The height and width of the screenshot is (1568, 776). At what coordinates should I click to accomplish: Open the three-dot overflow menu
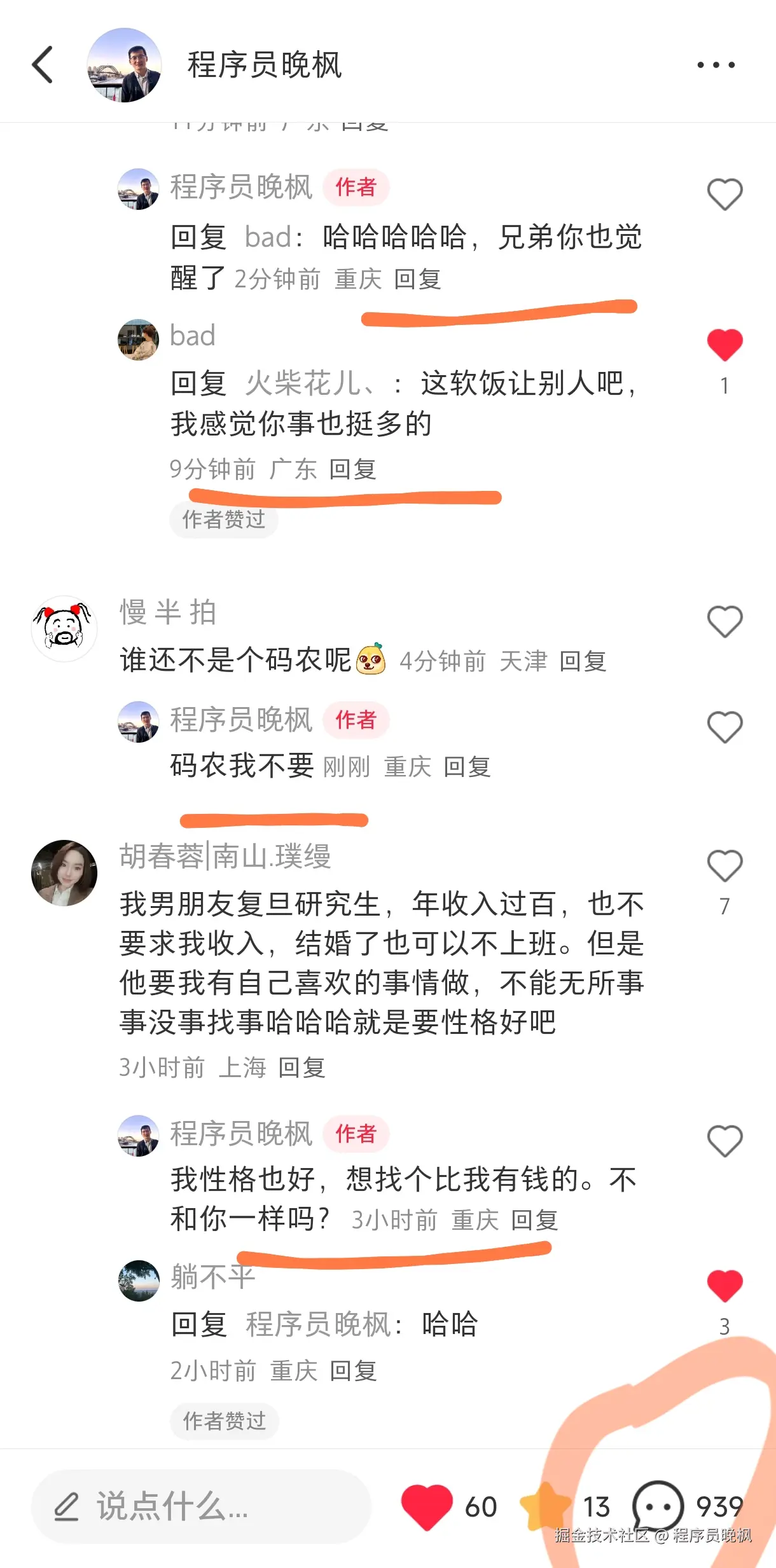pyautogui.click(x=716, y=65)
